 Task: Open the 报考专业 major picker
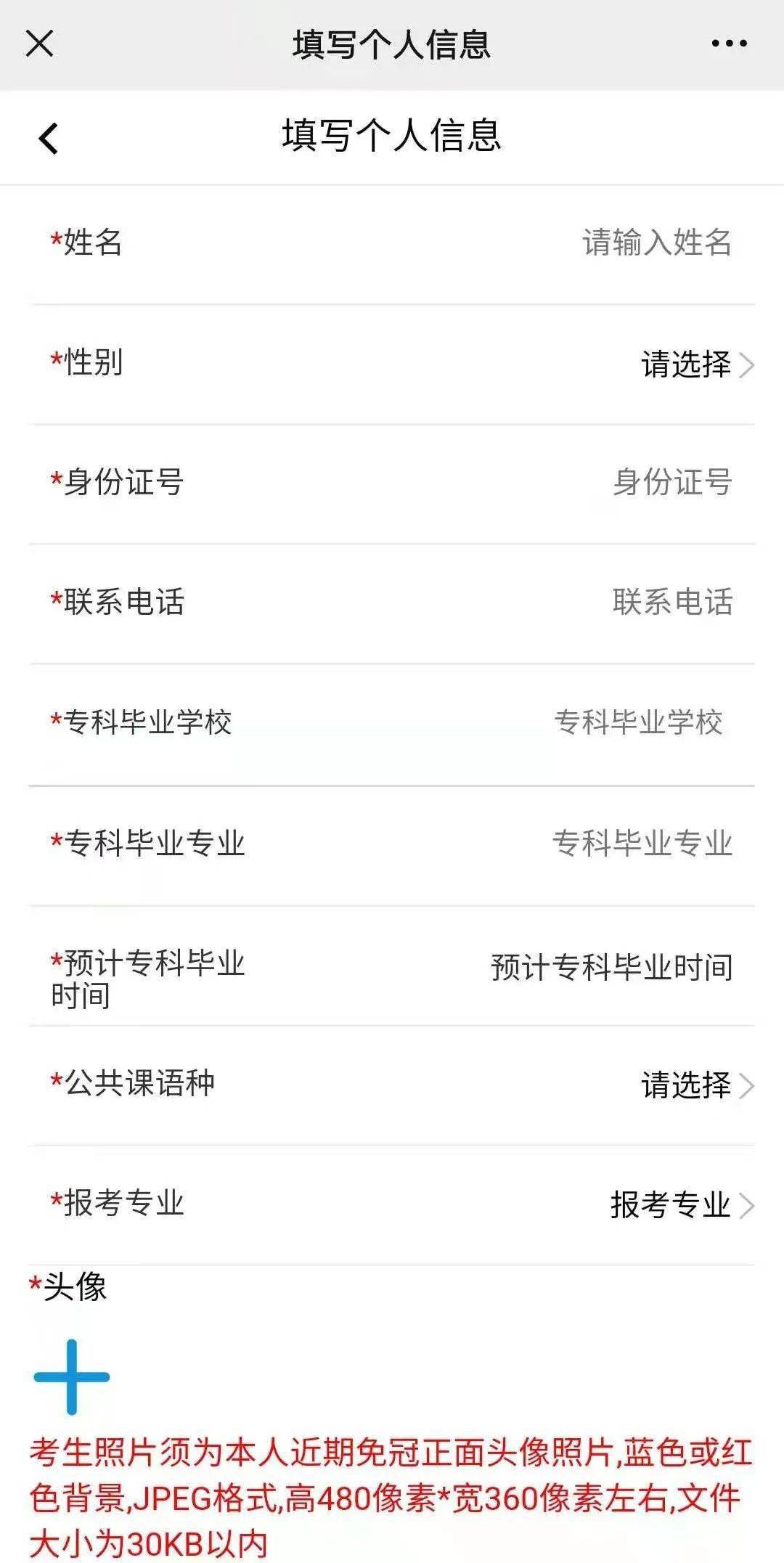coord(681,1204)
